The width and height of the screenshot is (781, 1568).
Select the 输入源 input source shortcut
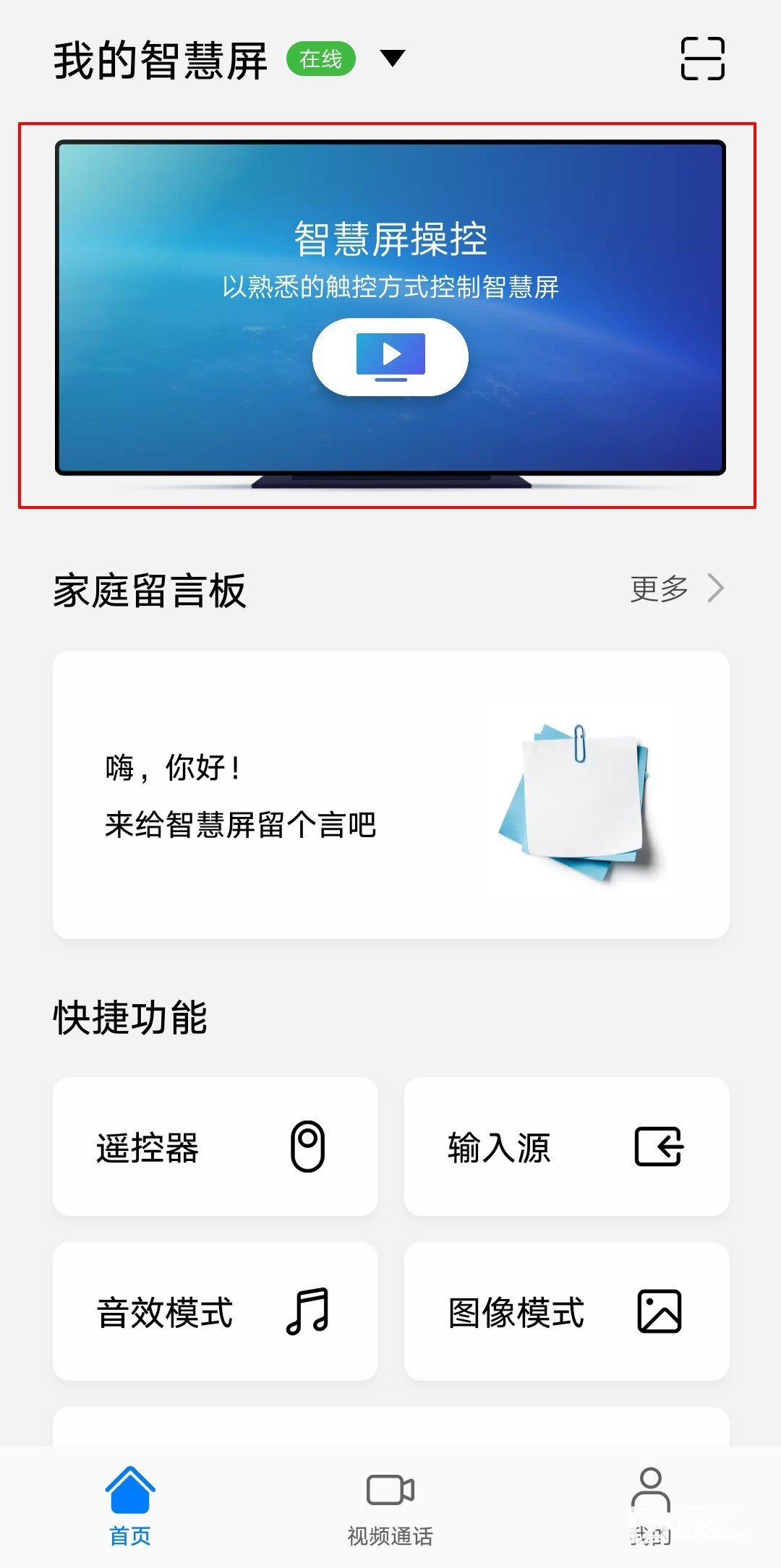566,1147
